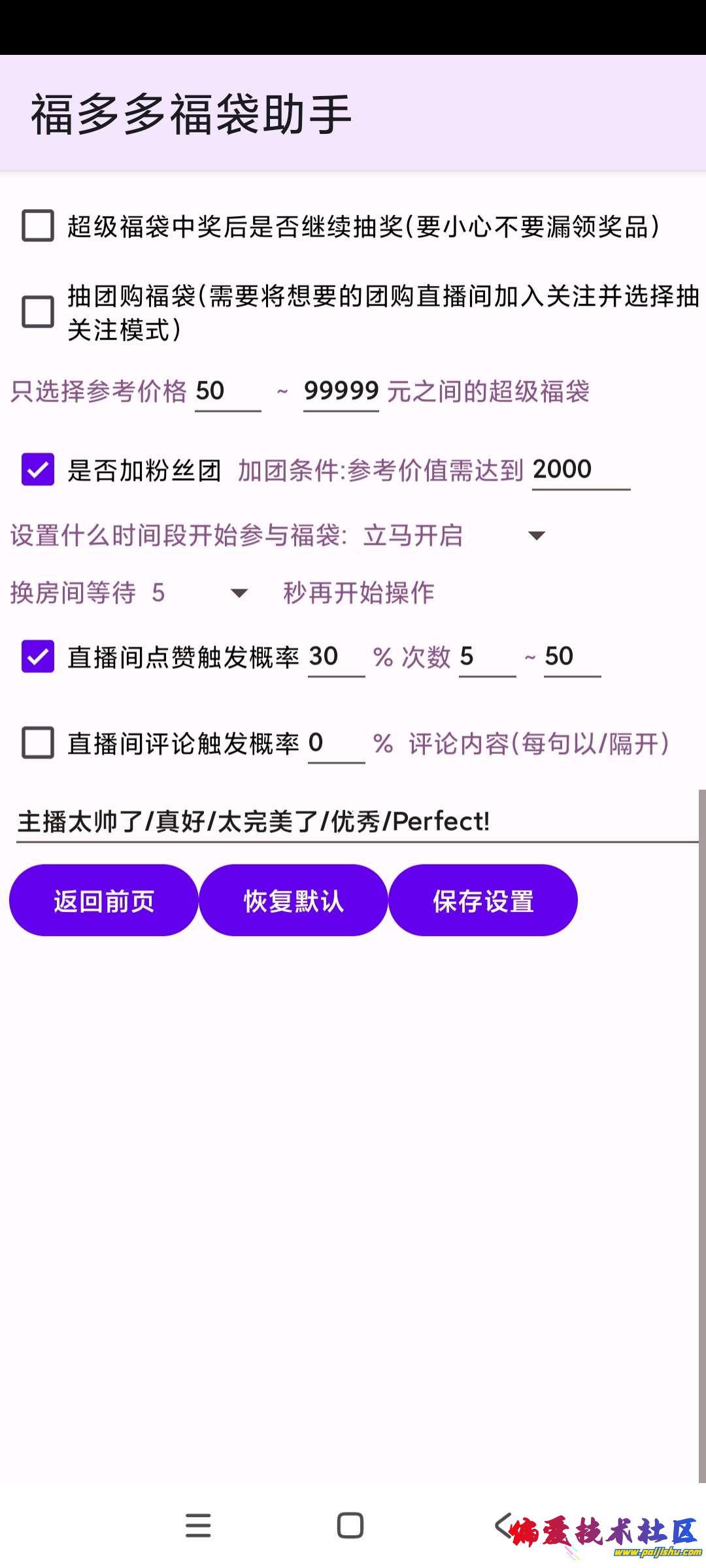Tap the recent apps icon in navigation bar
The height and width of the screenshot is (1568, 706).
198,1526
